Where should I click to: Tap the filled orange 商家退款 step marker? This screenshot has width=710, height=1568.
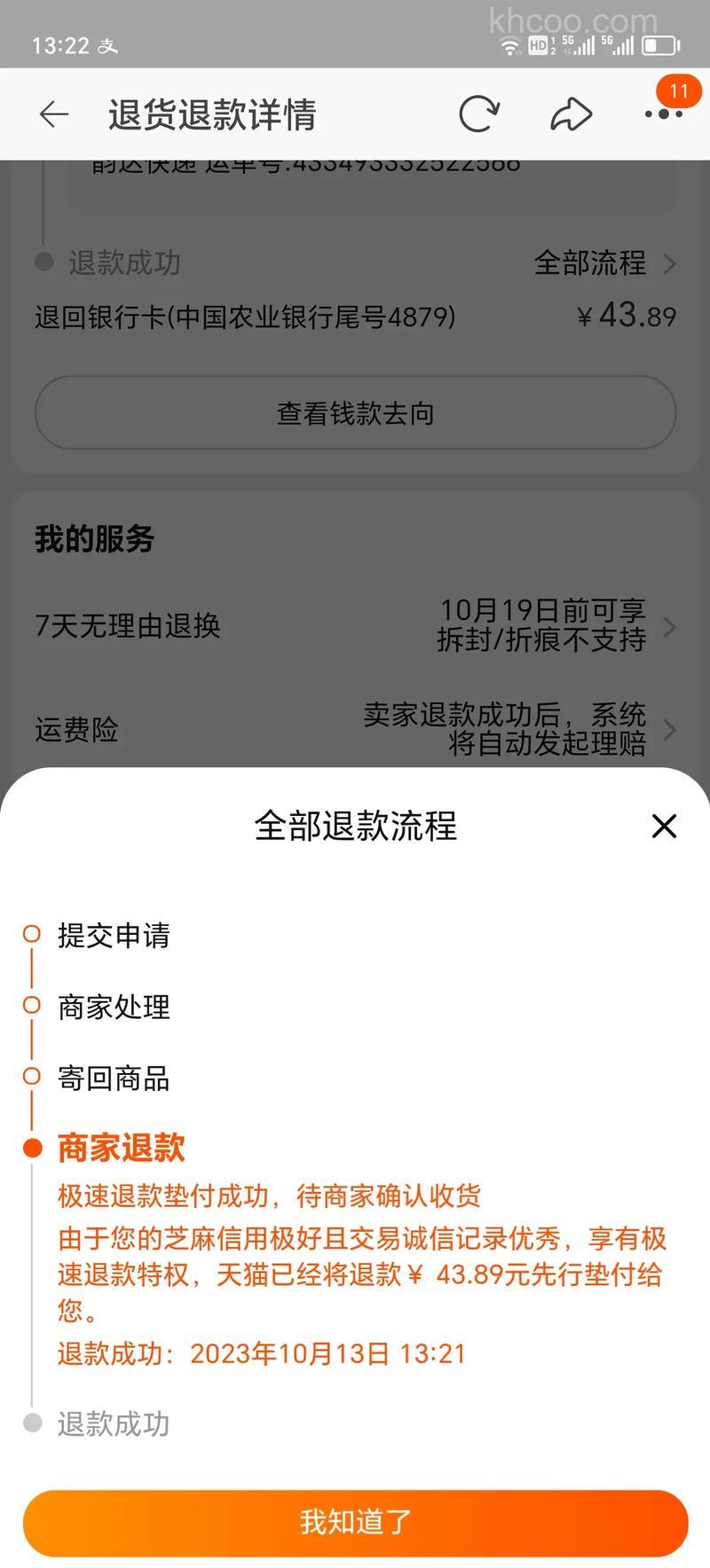click(x=33, y=1149)
